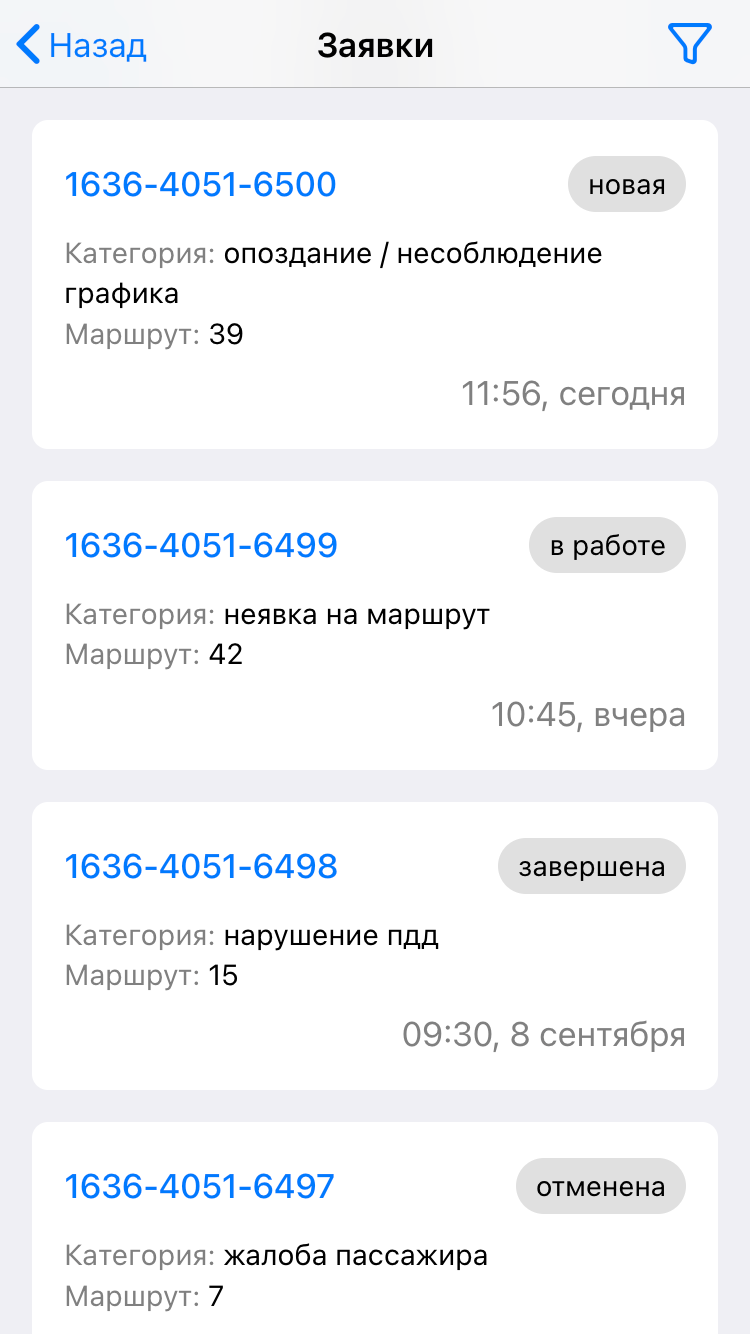
Task: Go back using the Назад button
Action: (x=82, y=45)
